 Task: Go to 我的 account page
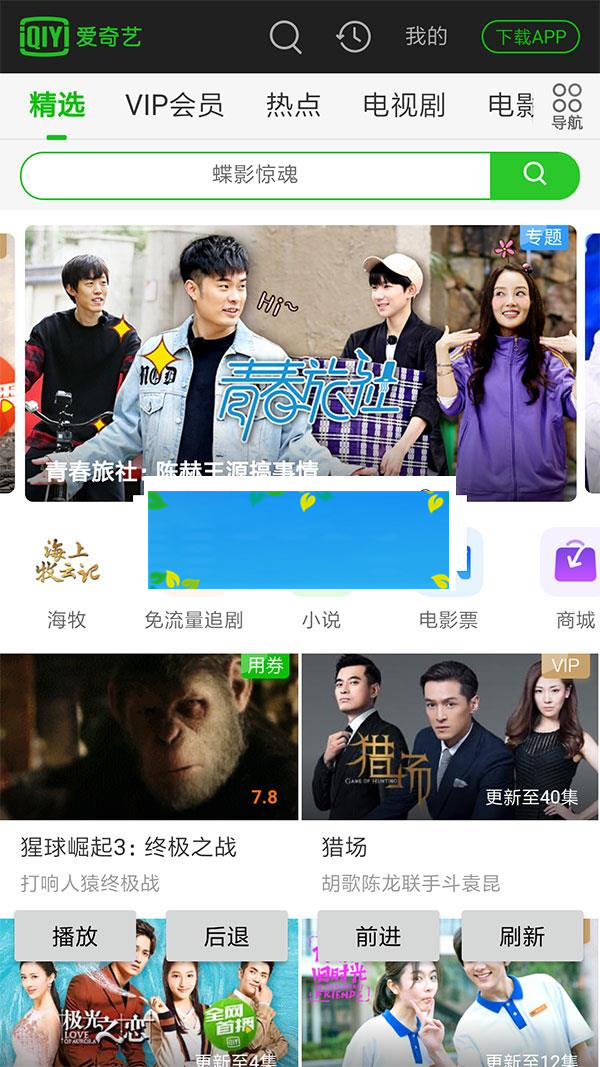pos(426,37)
